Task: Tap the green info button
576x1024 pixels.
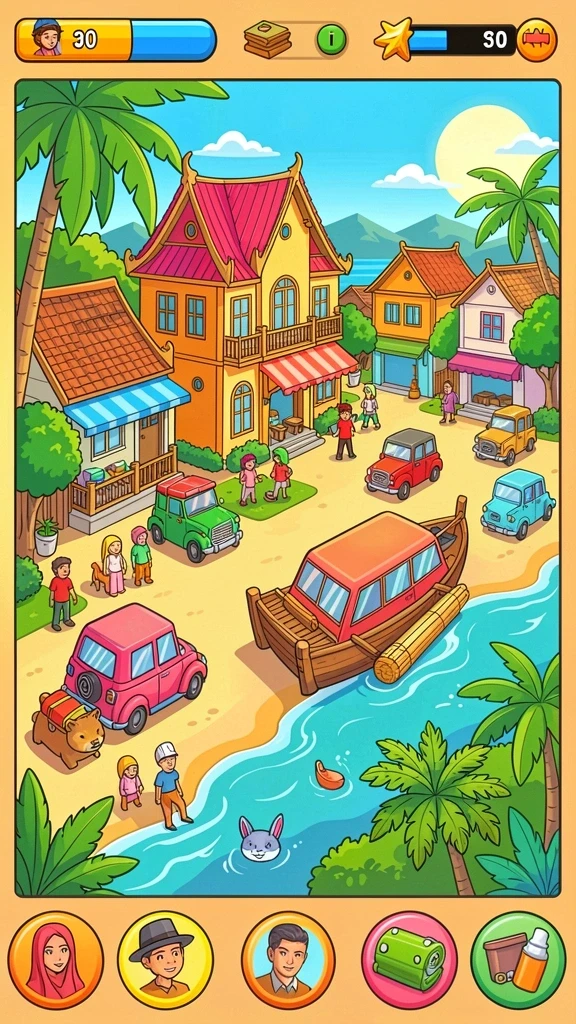Action: coord(331,40)
